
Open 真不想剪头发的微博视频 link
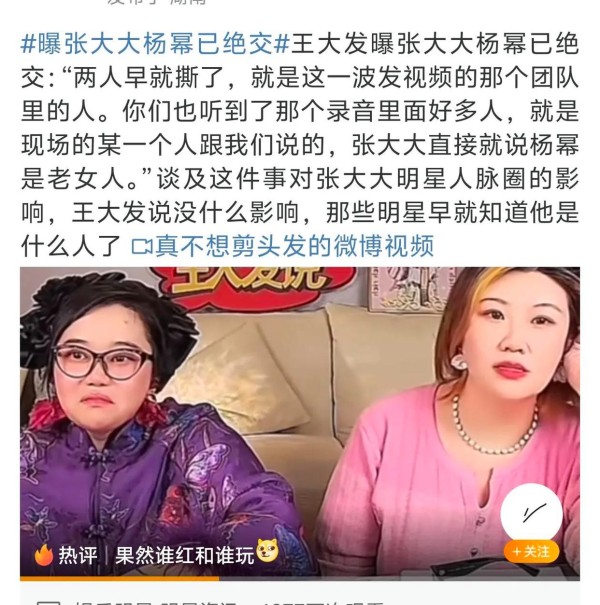(282, 245)
